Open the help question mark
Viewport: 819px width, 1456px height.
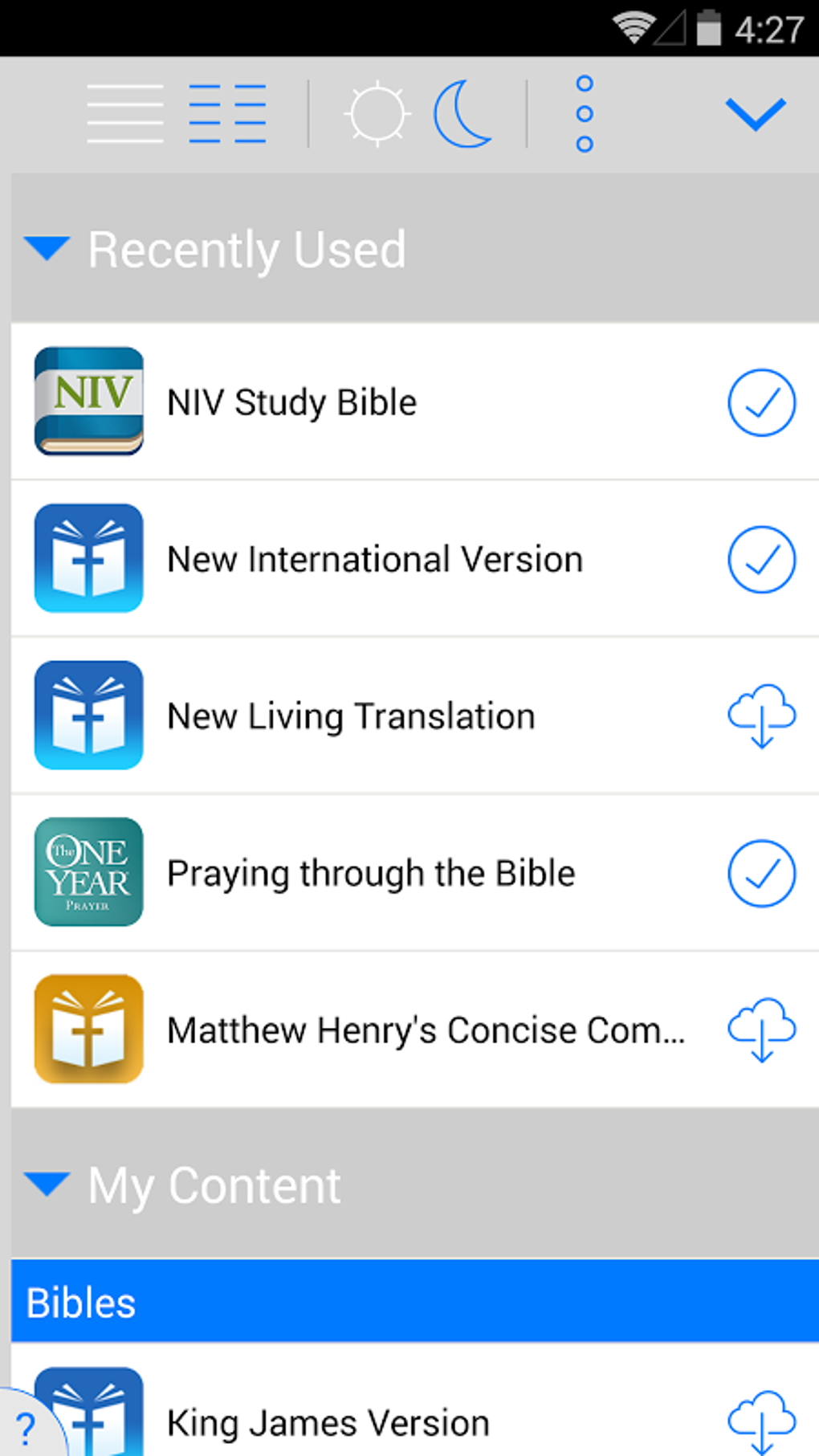click(x=26, y=1428)
